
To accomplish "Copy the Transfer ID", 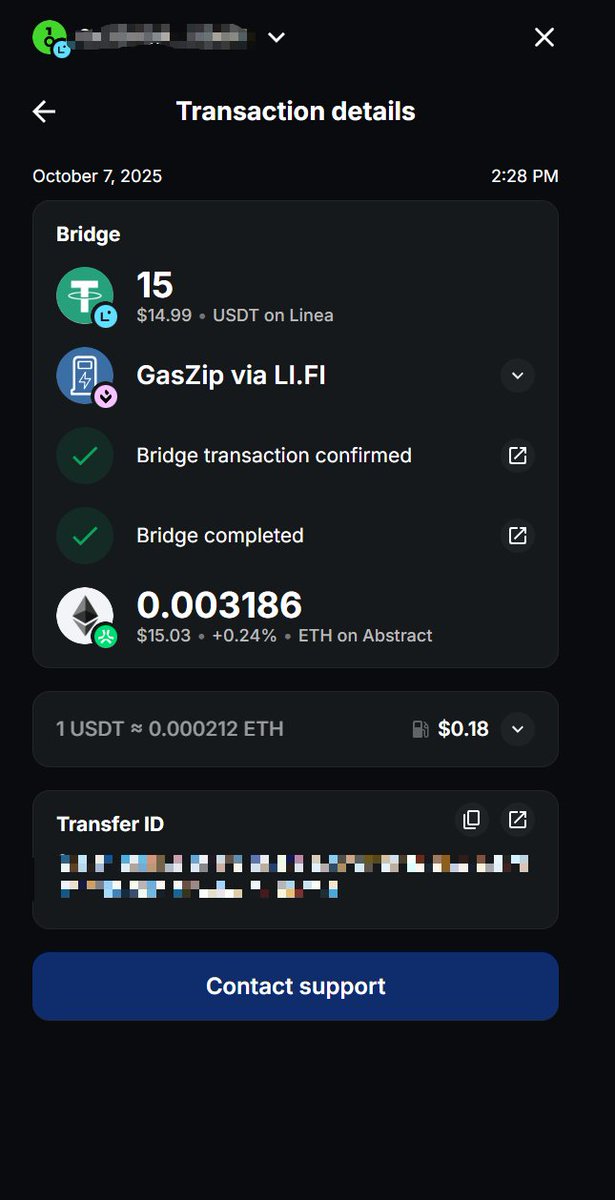I will [x=471, y=820].
